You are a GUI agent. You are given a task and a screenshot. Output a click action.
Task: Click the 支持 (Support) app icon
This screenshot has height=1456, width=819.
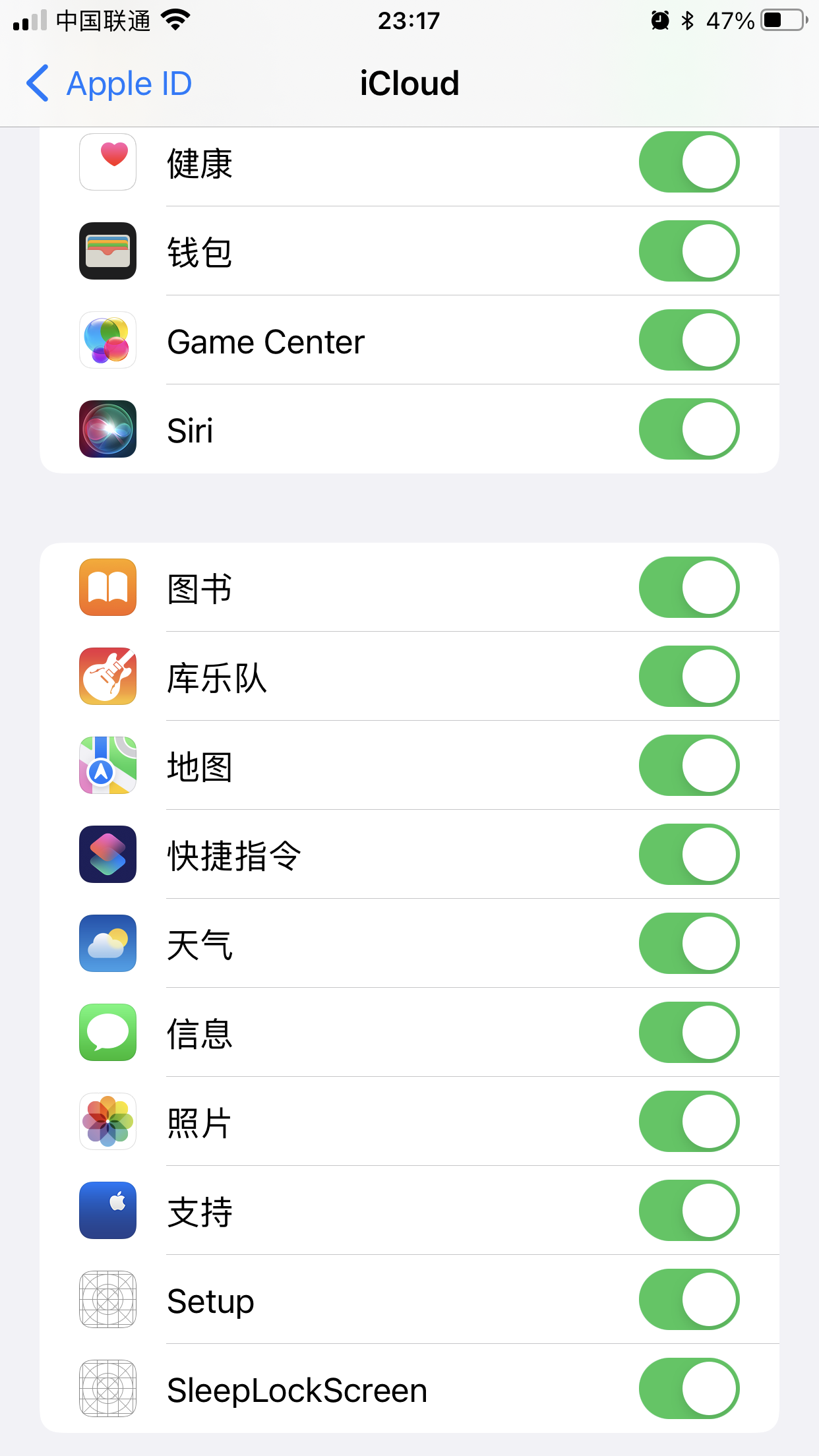pyautogui.click(x=107, y=1211)
